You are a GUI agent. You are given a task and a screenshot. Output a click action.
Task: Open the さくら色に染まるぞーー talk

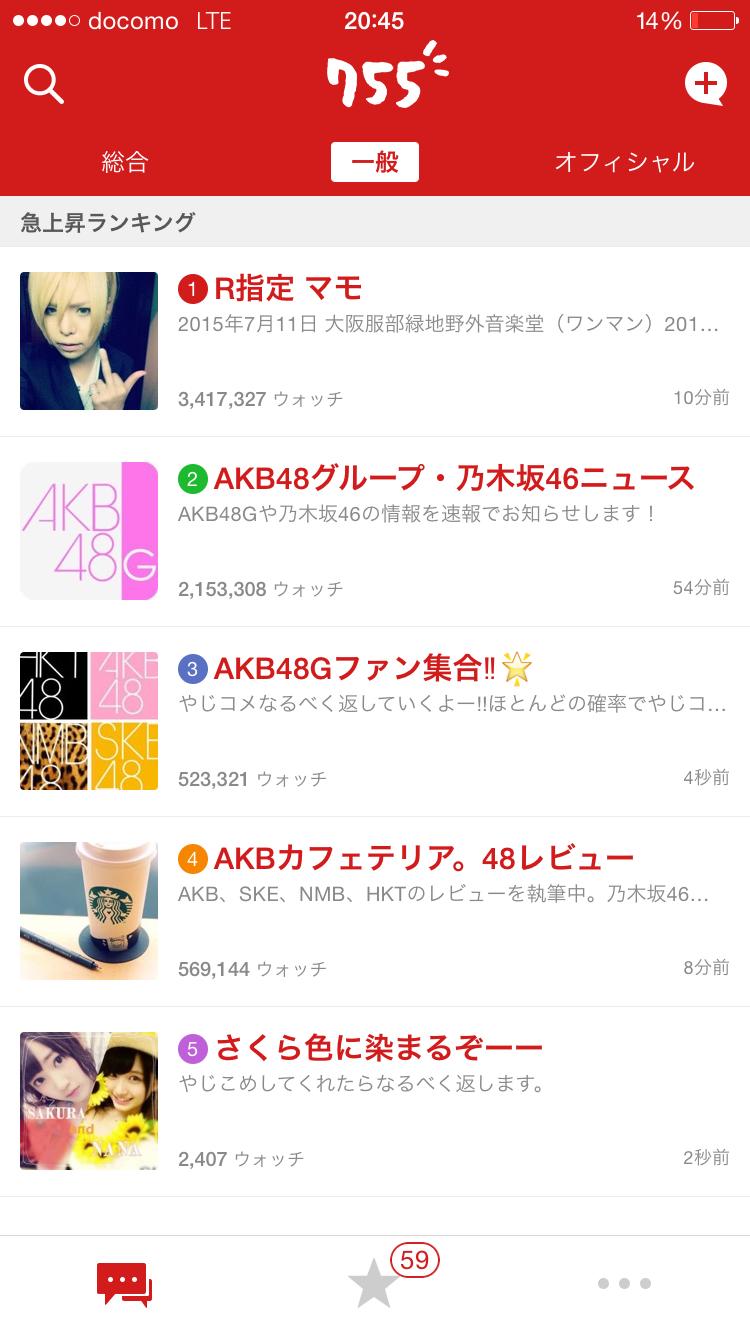(375, 1101)
